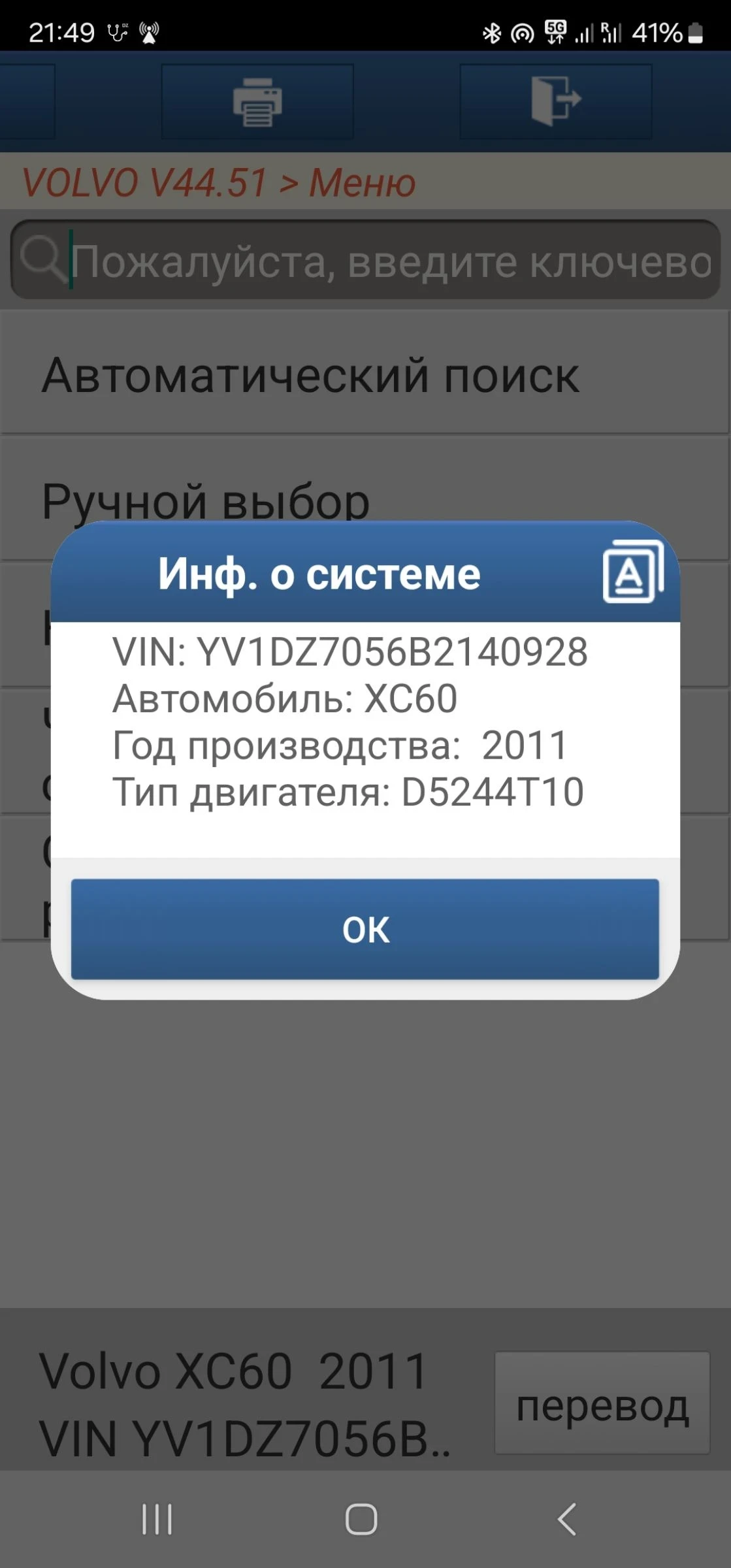
Task: Click the VOLVO V44.51 breadcrumb
Action: tap(144, 184)
